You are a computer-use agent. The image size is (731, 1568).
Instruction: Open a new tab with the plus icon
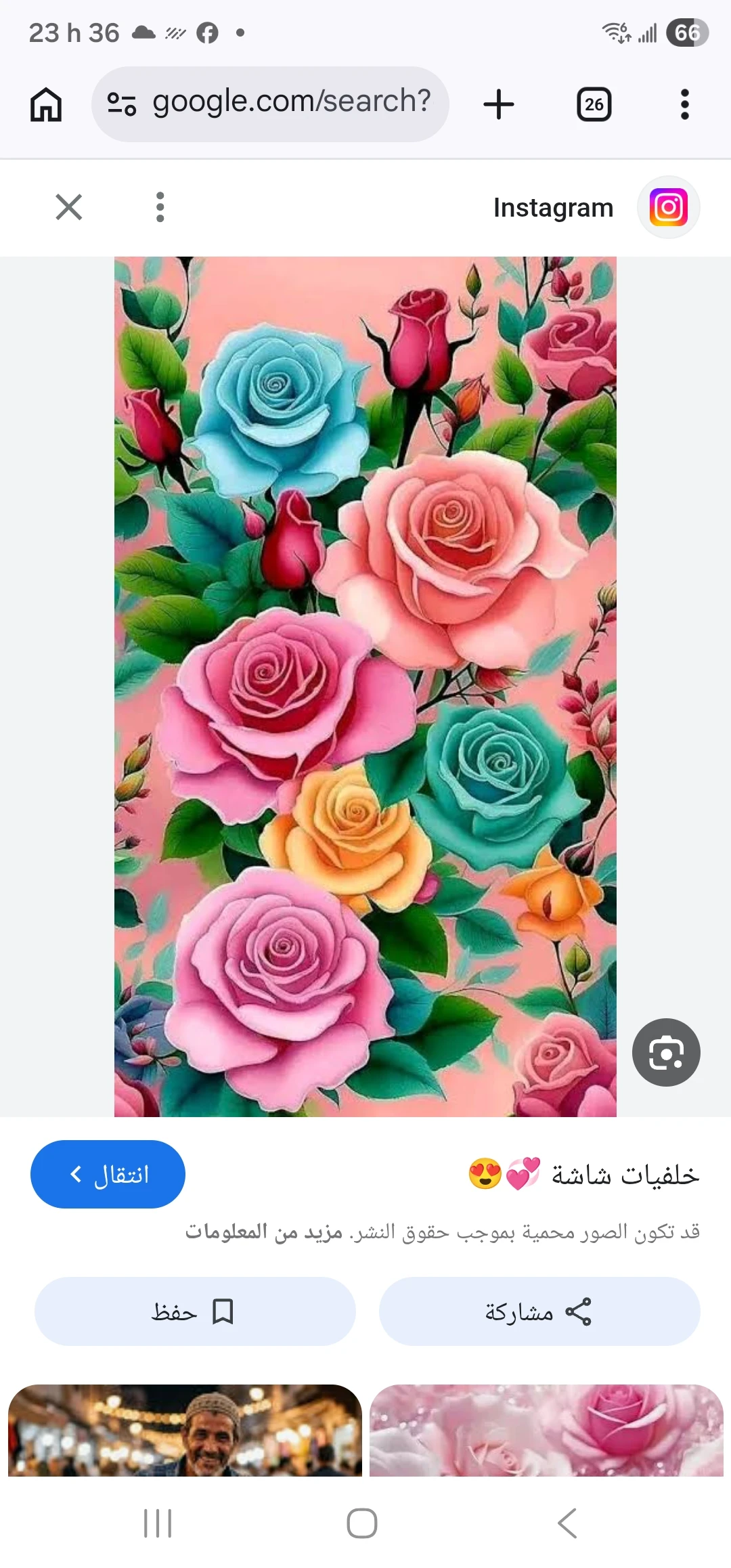click(499, 104)
